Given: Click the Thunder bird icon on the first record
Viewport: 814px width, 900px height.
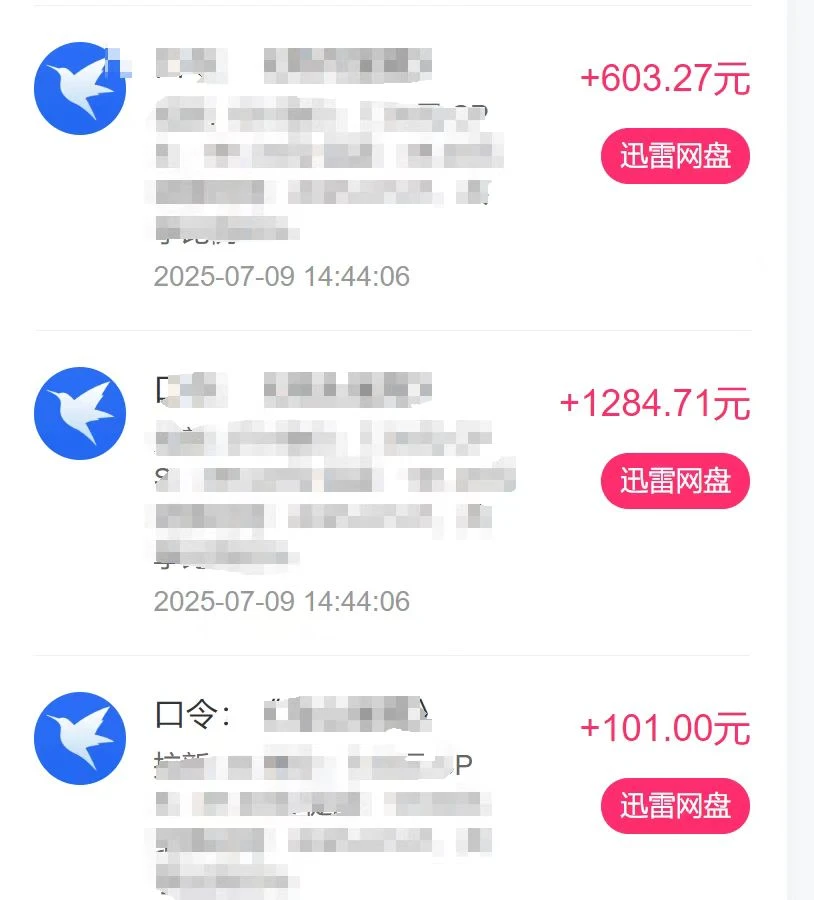Looking at the screenshot, I should pos(79,87).
